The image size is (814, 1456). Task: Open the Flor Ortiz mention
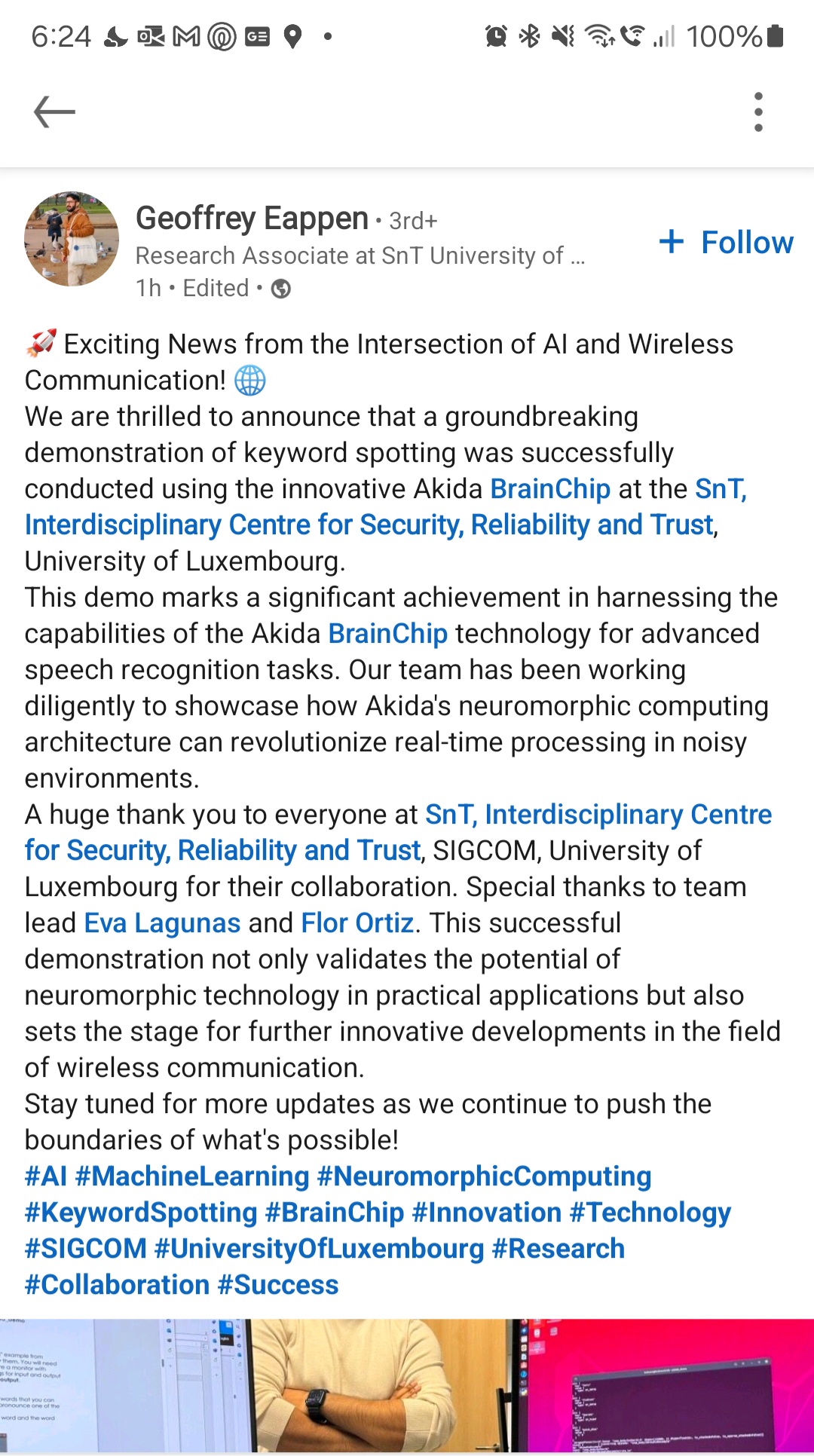click(x=357, y=923)
